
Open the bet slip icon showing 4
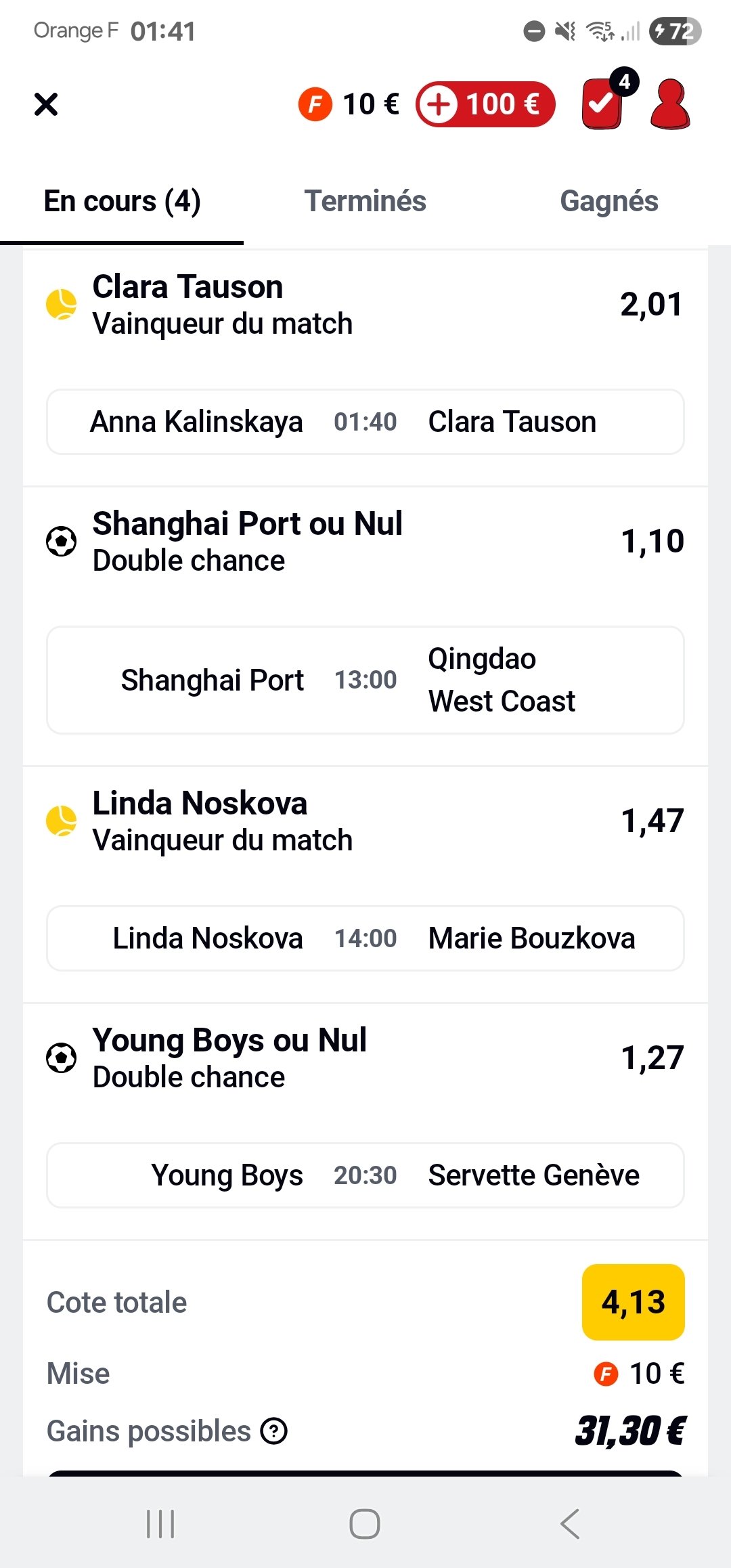(603, 104)
